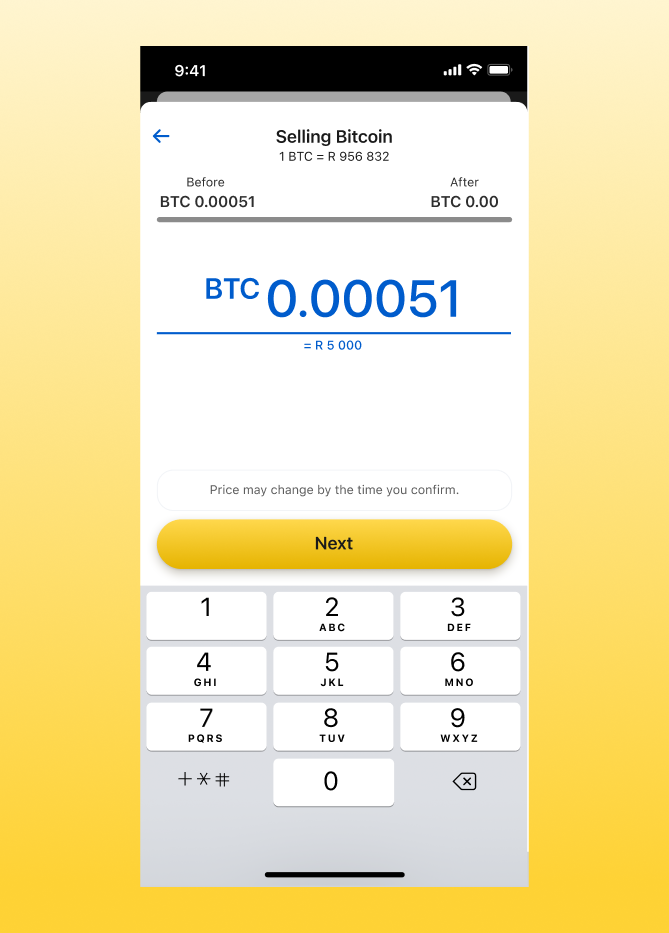Image resolution: width=669 pixels, height=933 pixels.
Task: Open the symbols key (+*#)
Action: click(x=204, y=780)
